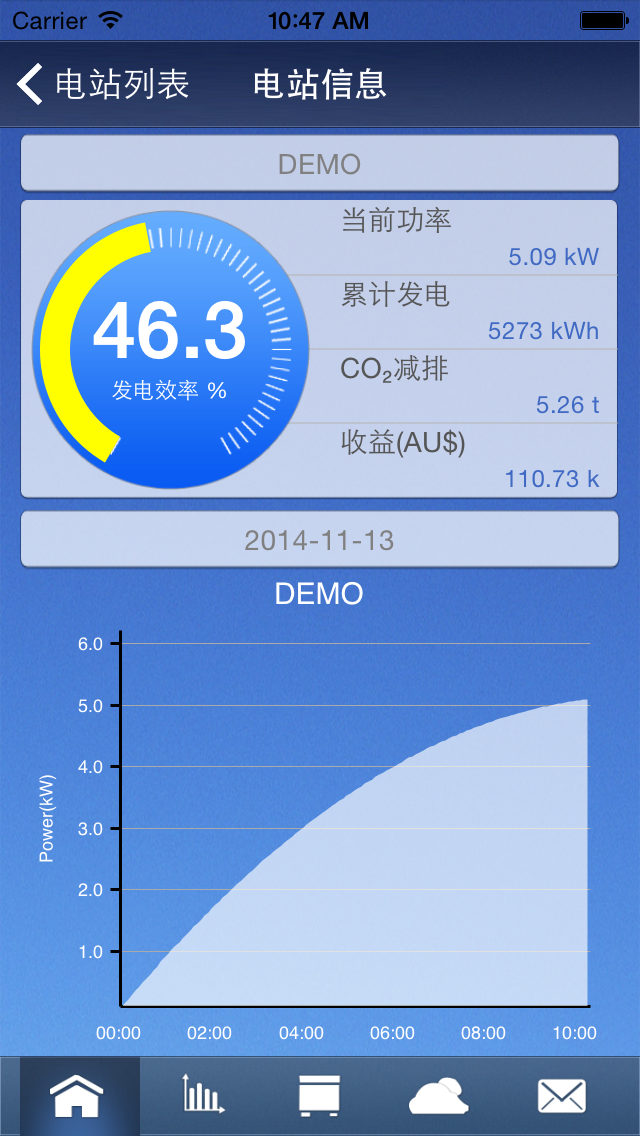Open the weather cloud tab
Screen dimensions: 640x1136
(438, 1095)
